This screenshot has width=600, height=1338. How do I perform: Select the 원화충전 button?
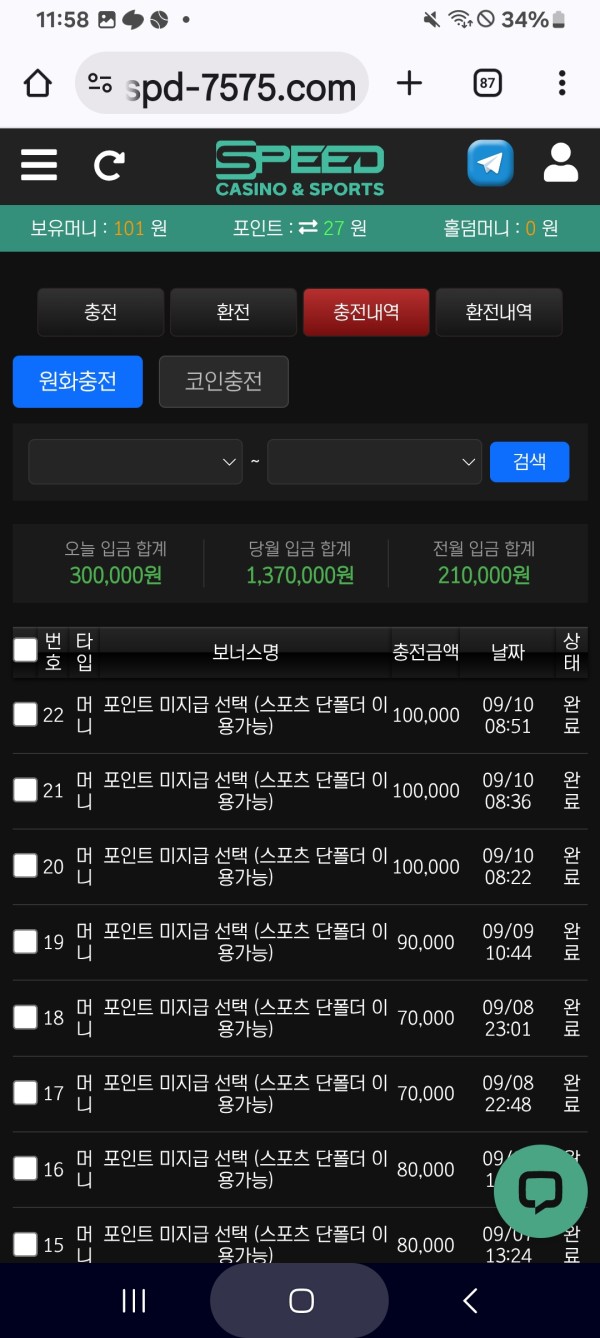[78, 381]
